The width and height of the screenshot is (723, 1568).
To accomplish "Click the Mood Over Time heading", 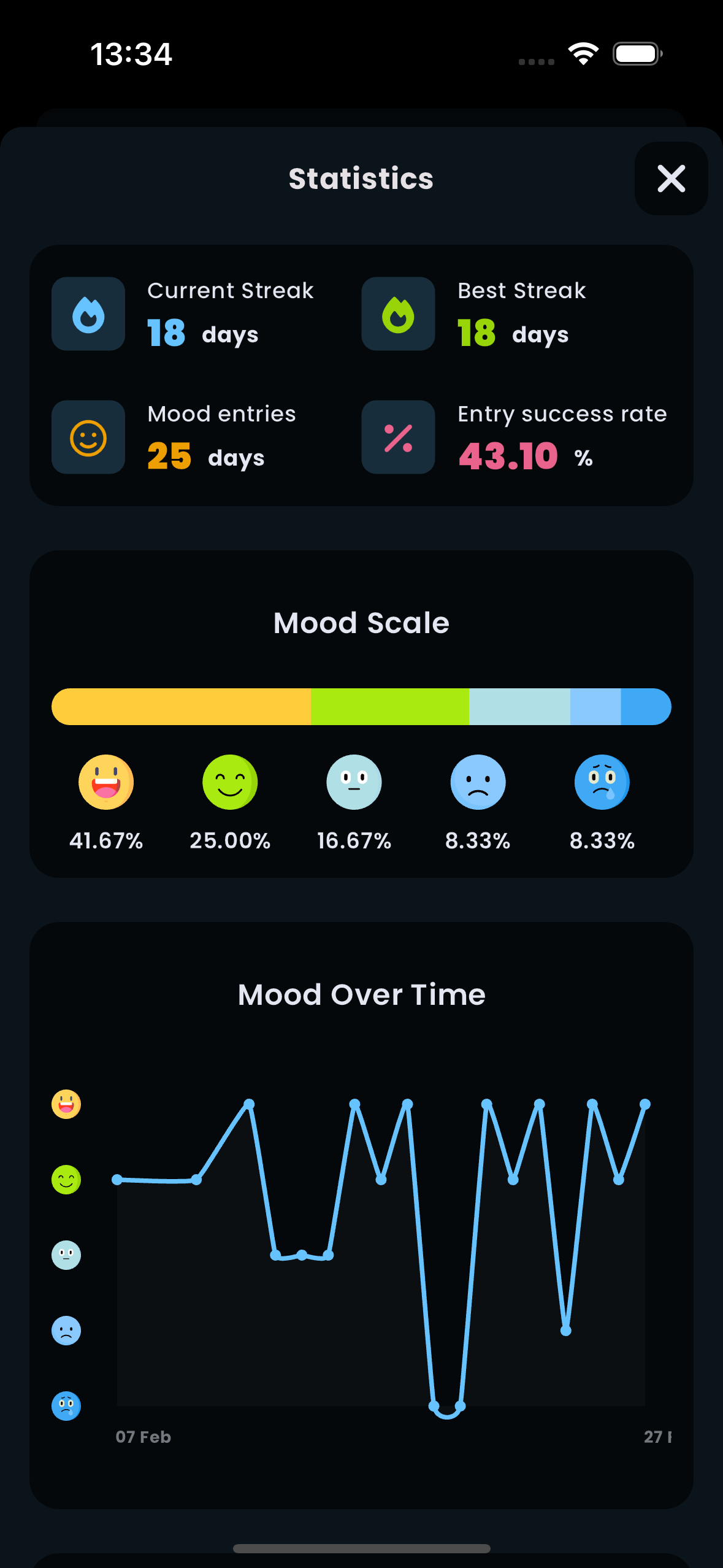I will (x=361, y=994).
